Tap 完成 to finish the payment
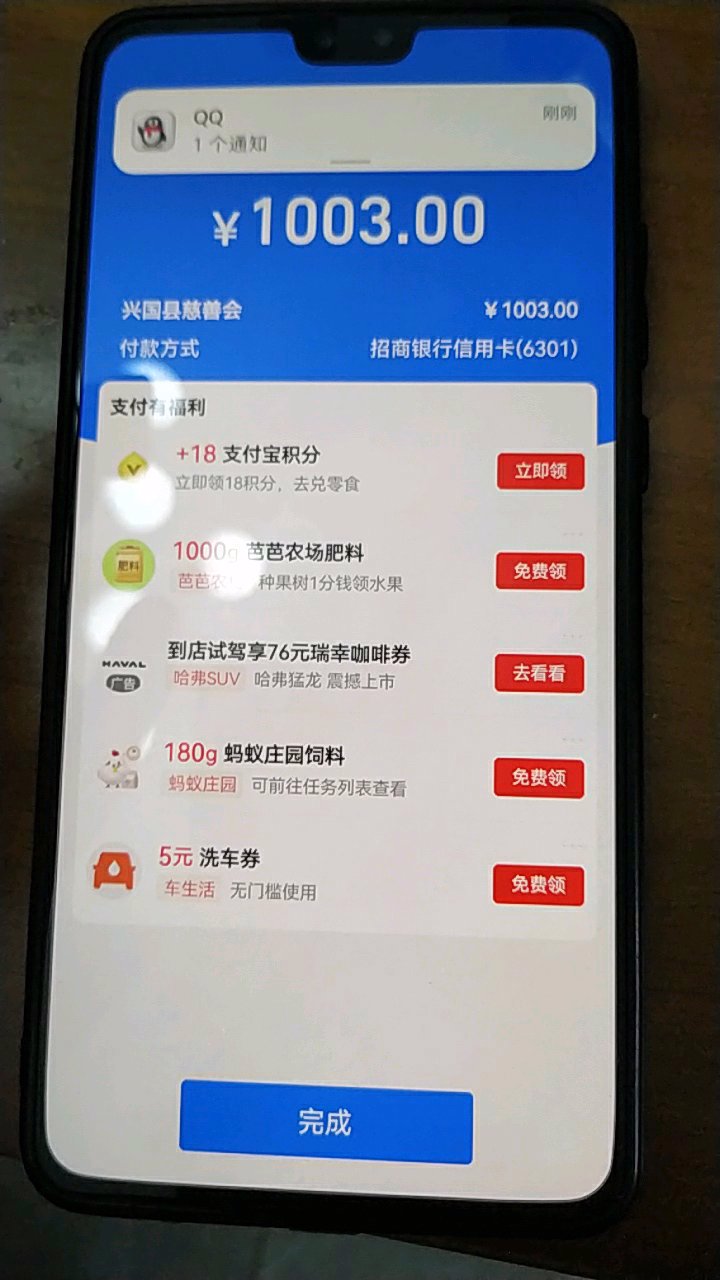Image resolution: width=720 pixels, height=1280 pixels. pyautogui.click(x=326, y=1122)
